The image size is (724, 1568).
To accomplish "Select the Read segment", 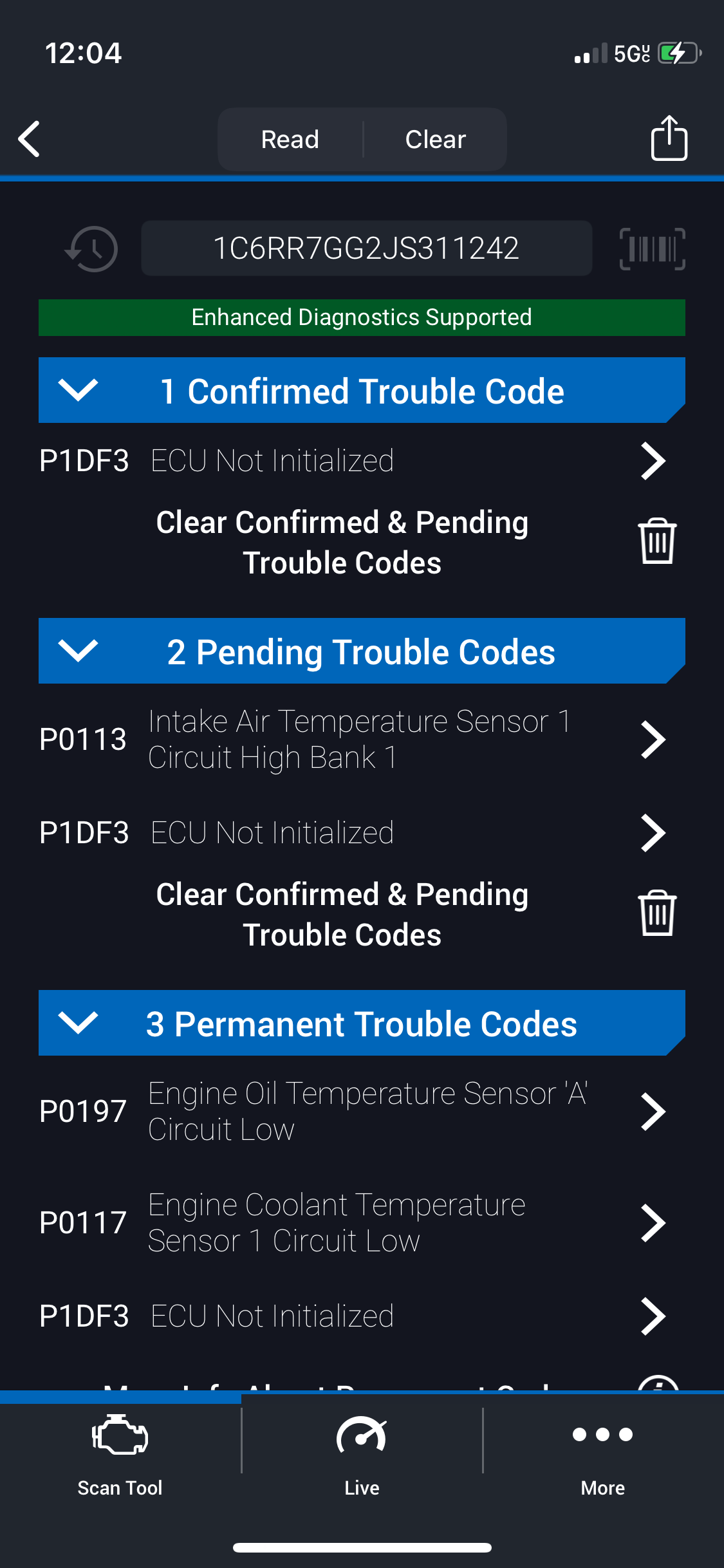I will point(290,139).
